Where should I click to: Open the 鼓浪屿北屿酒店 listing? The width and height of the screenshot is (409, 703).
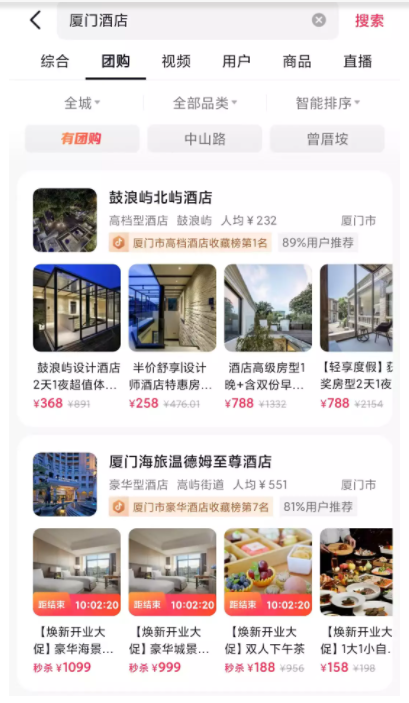[161, 197]
